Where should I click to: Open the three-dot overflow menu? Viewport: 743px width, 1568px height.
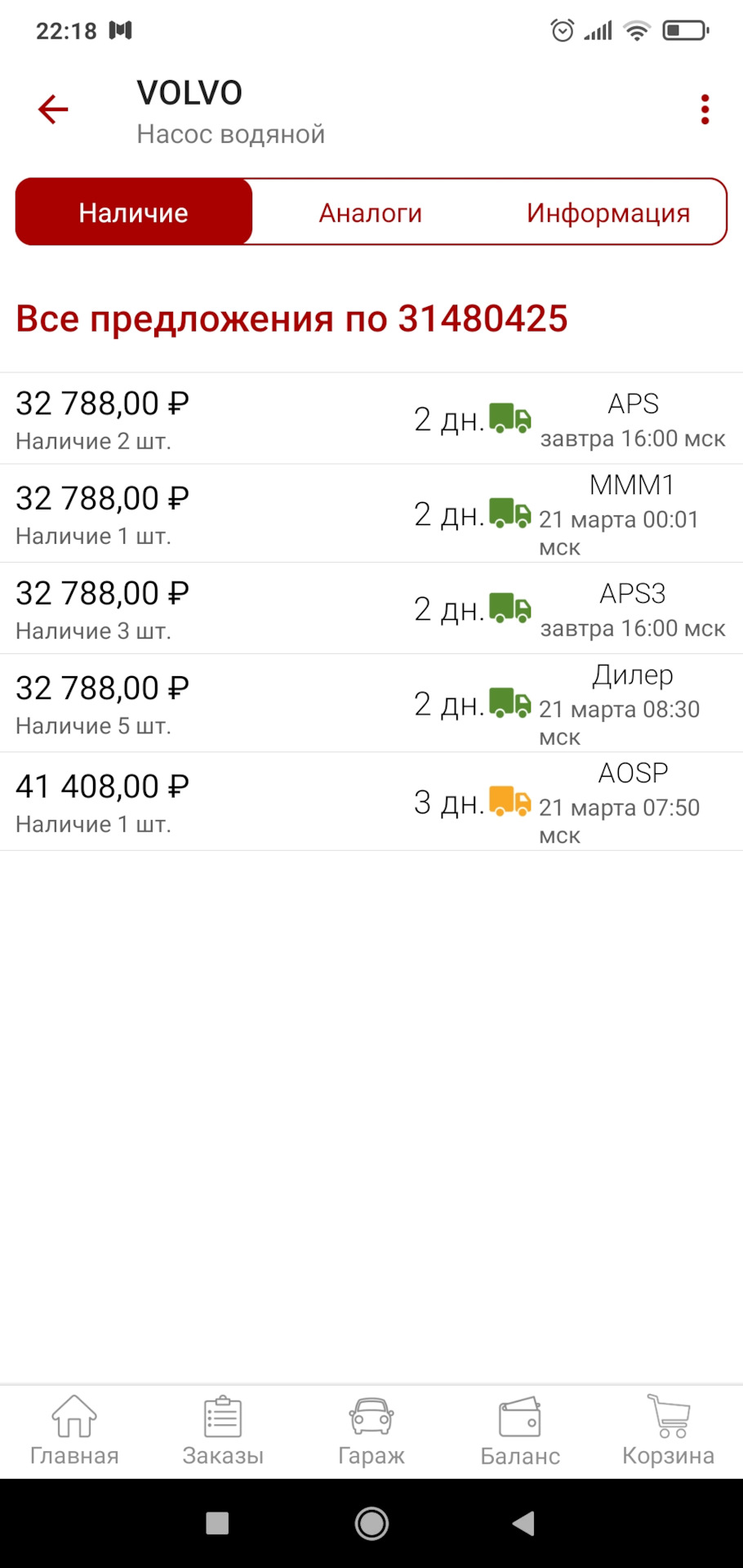(705, 109)
